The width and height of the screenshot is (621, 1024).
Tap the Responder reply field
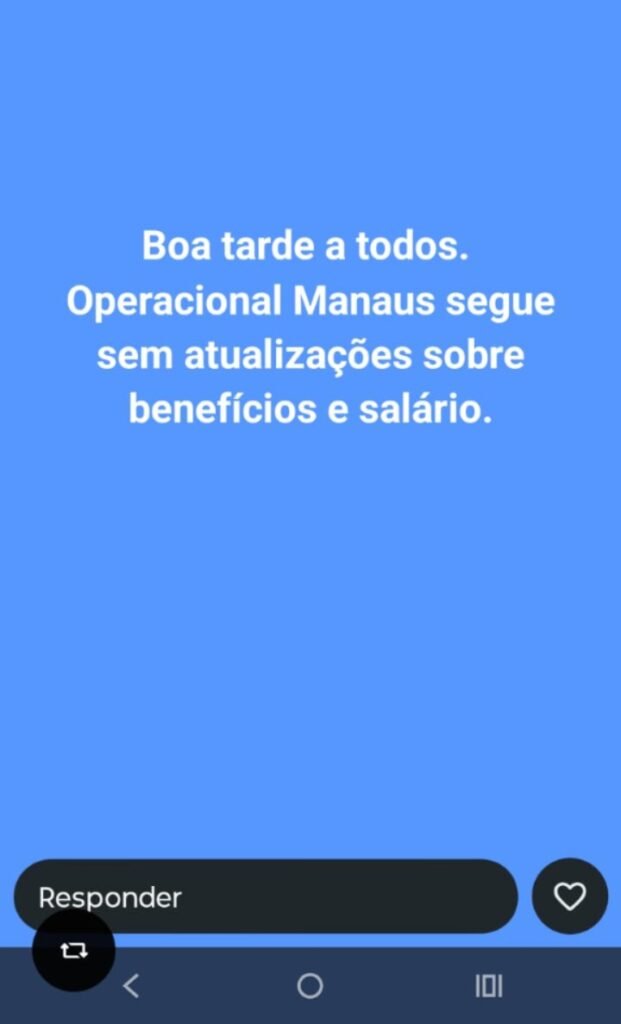pos(266,896)
